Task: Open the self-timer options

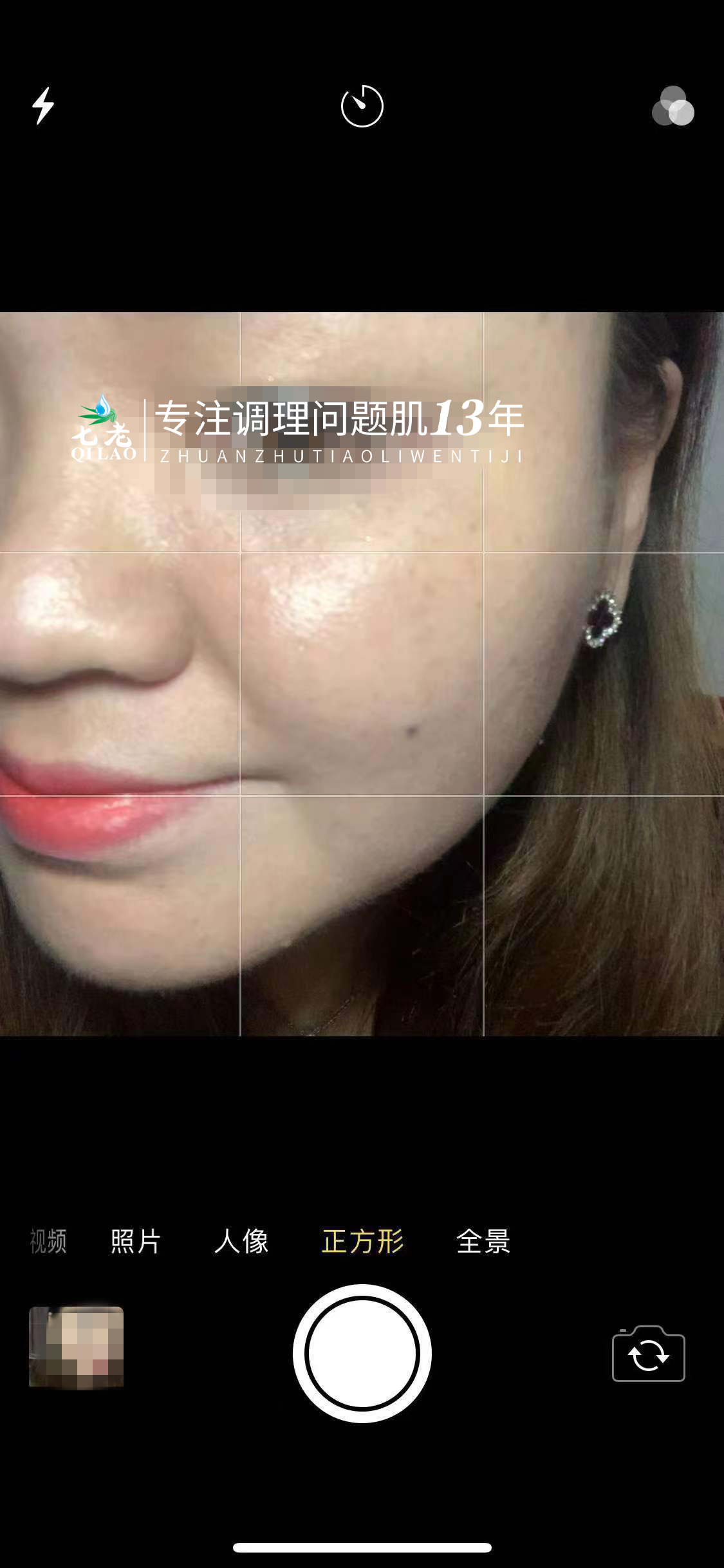Action: (362, 106)
